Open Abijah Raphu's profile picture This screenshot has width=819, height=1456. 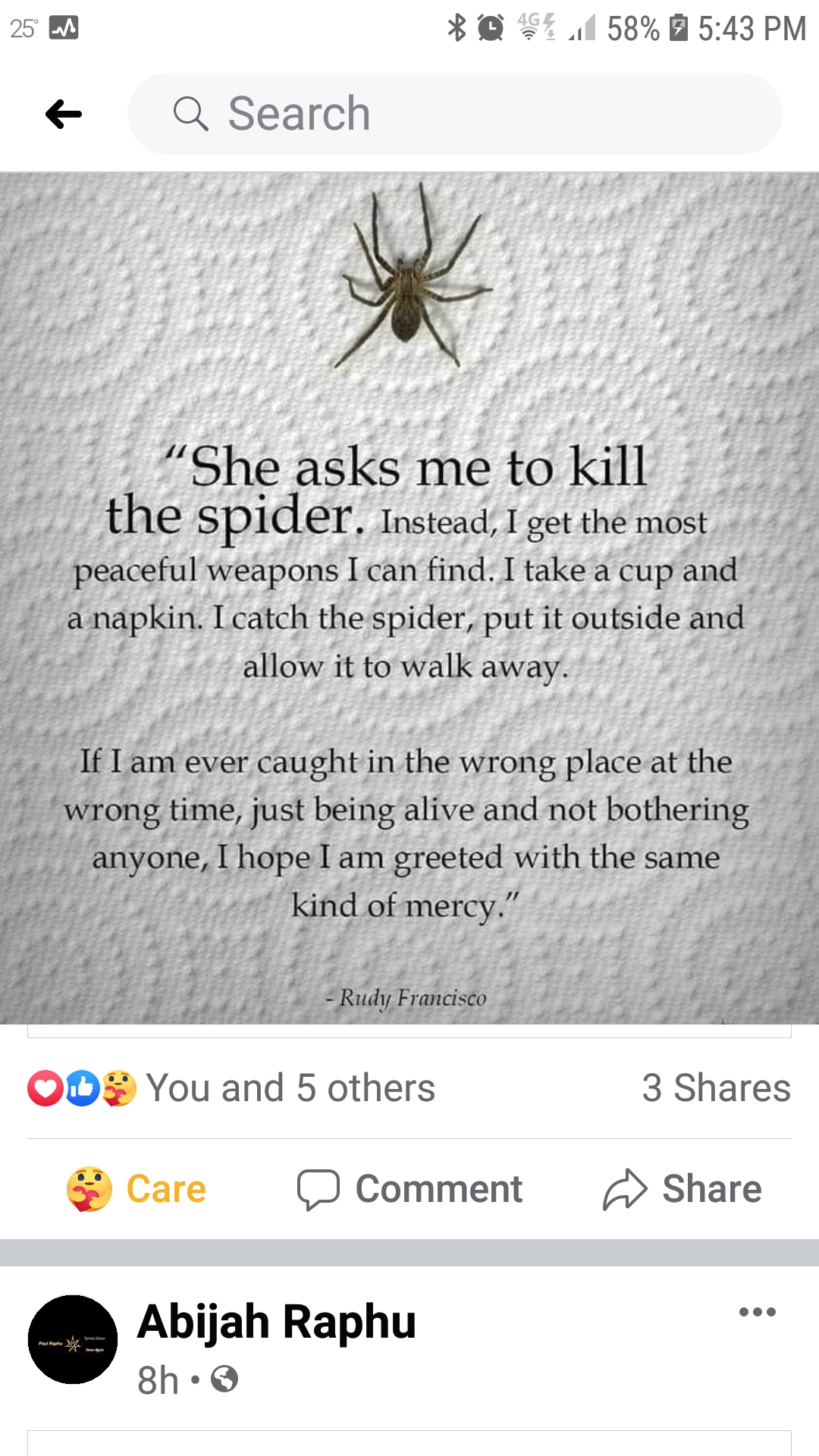(73, 1339)
